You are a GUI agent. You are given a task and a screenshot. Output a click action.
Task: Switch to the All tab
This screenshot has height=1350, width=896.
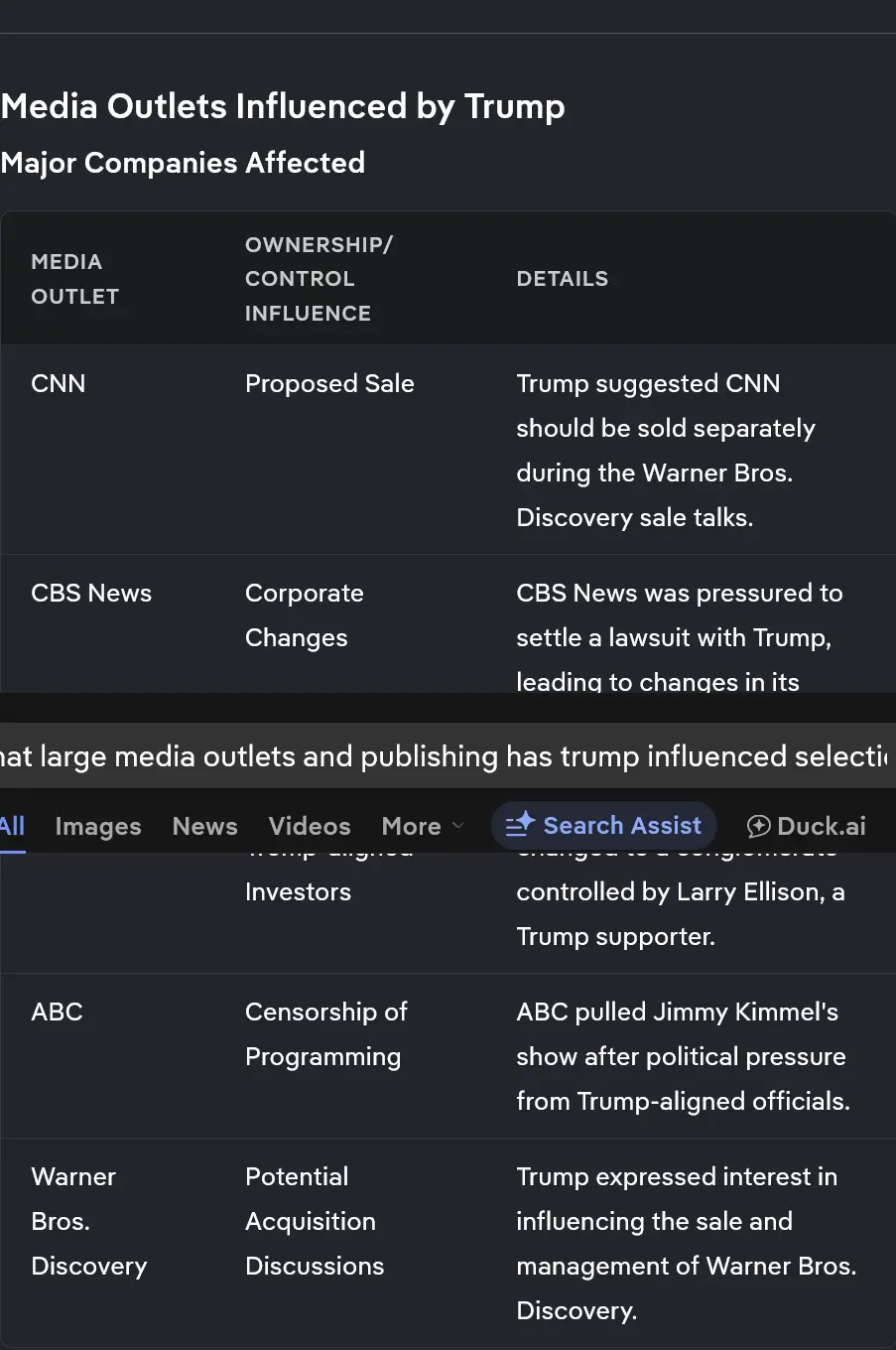coord(12,826)
